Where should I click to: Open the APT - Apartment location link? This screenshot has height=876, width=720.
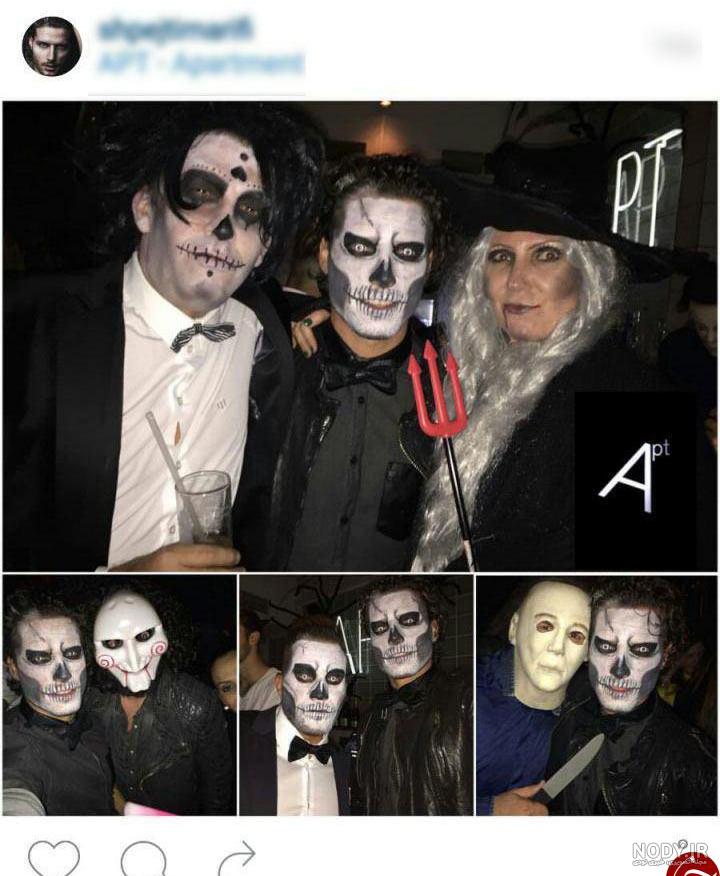click(200, 64)
